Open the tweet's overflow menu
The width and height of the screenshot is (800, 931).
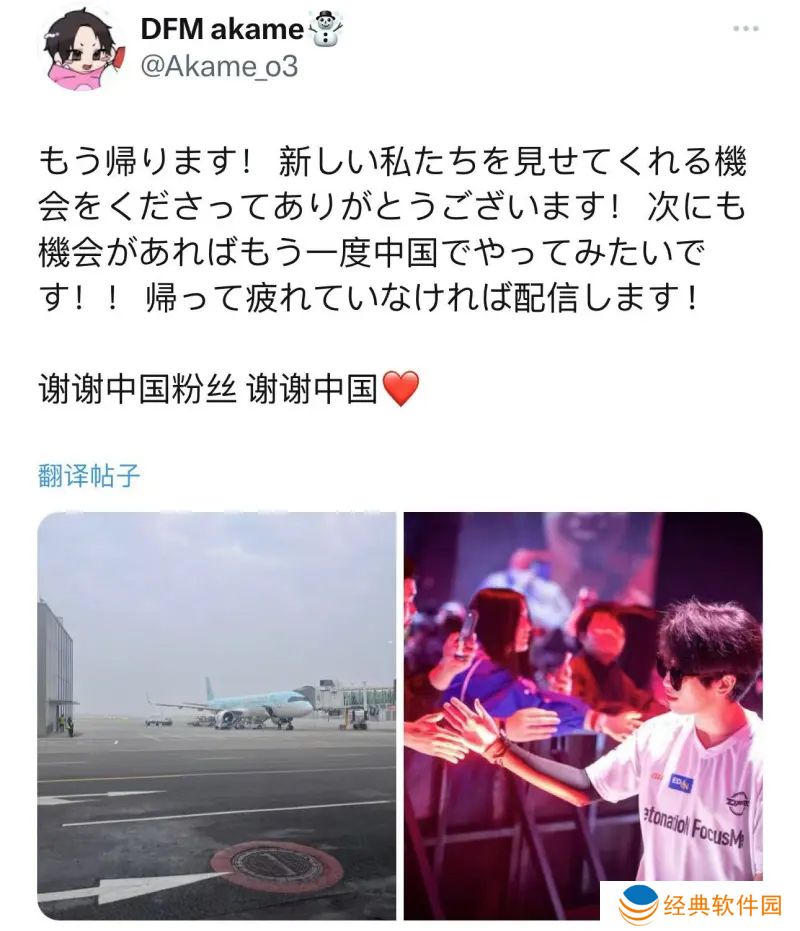pos(746,30)
